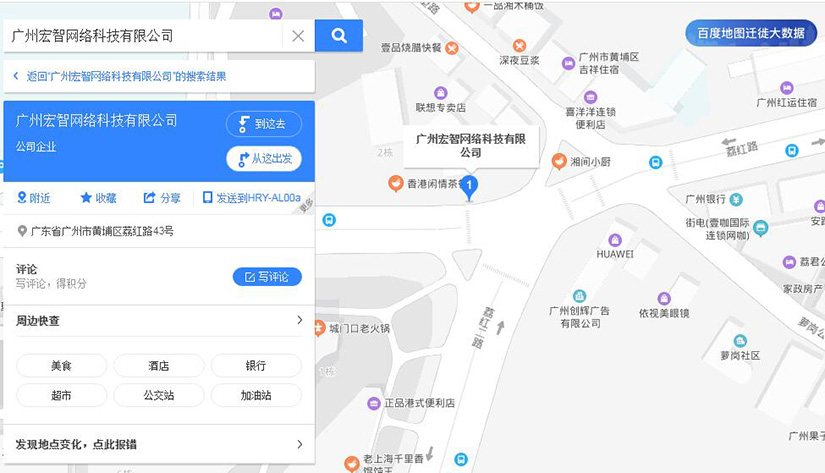The image size is (825, 473).
Task: Tap 到这去 to get directions here
Action: pos(264,124)
